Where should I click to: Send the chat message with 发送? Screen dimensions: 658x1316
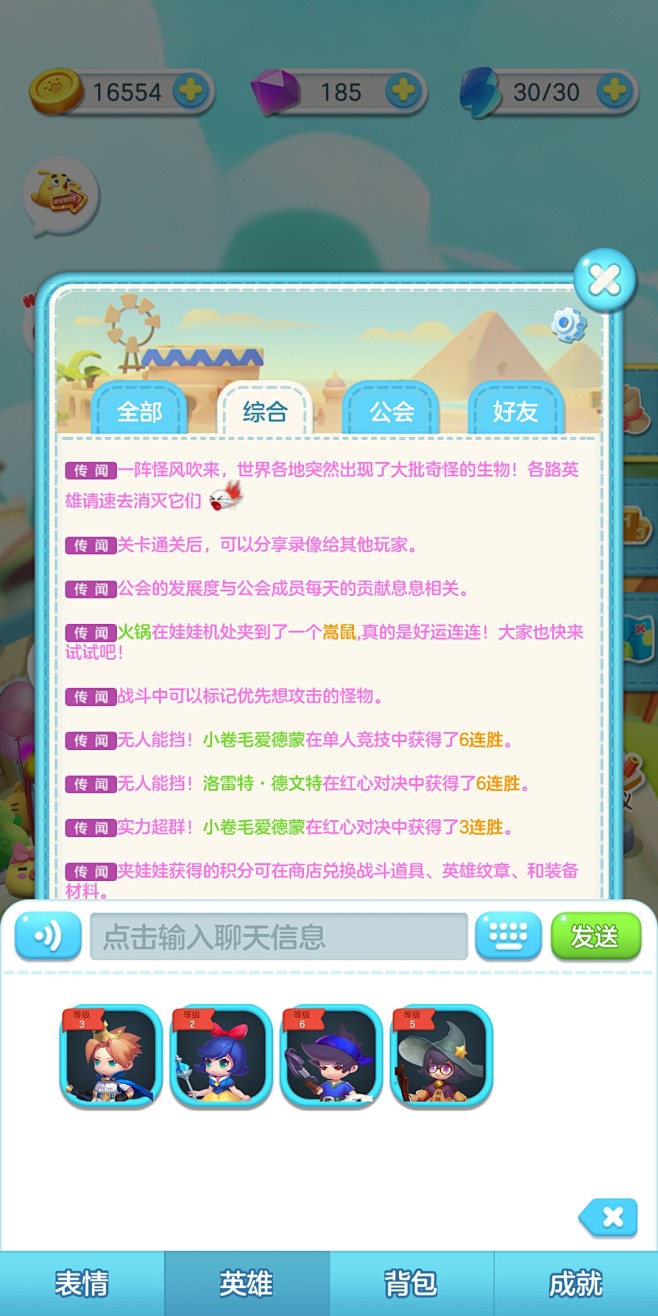point(596,936)
